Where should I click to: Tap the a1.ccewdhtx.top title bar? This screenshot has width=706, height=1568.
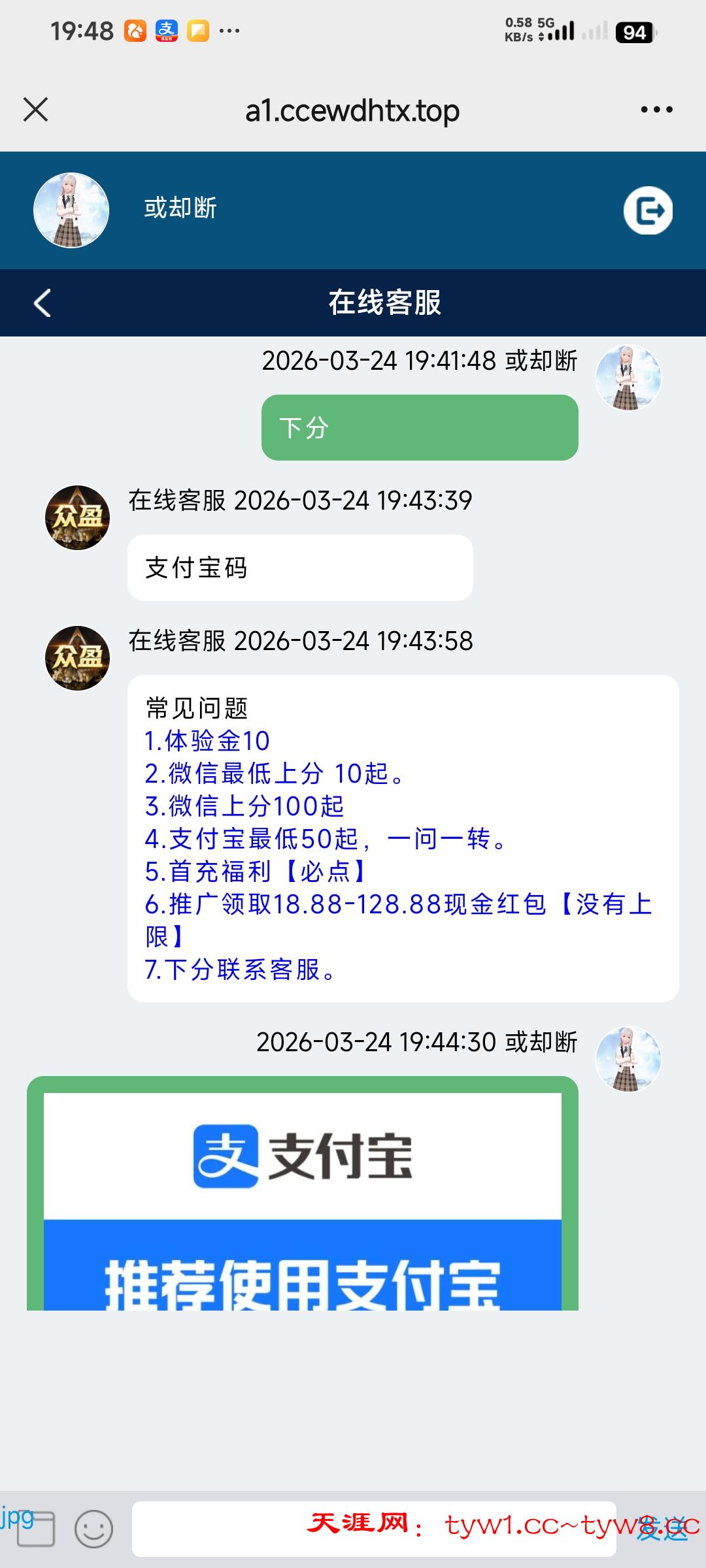[x=352, y=110]
